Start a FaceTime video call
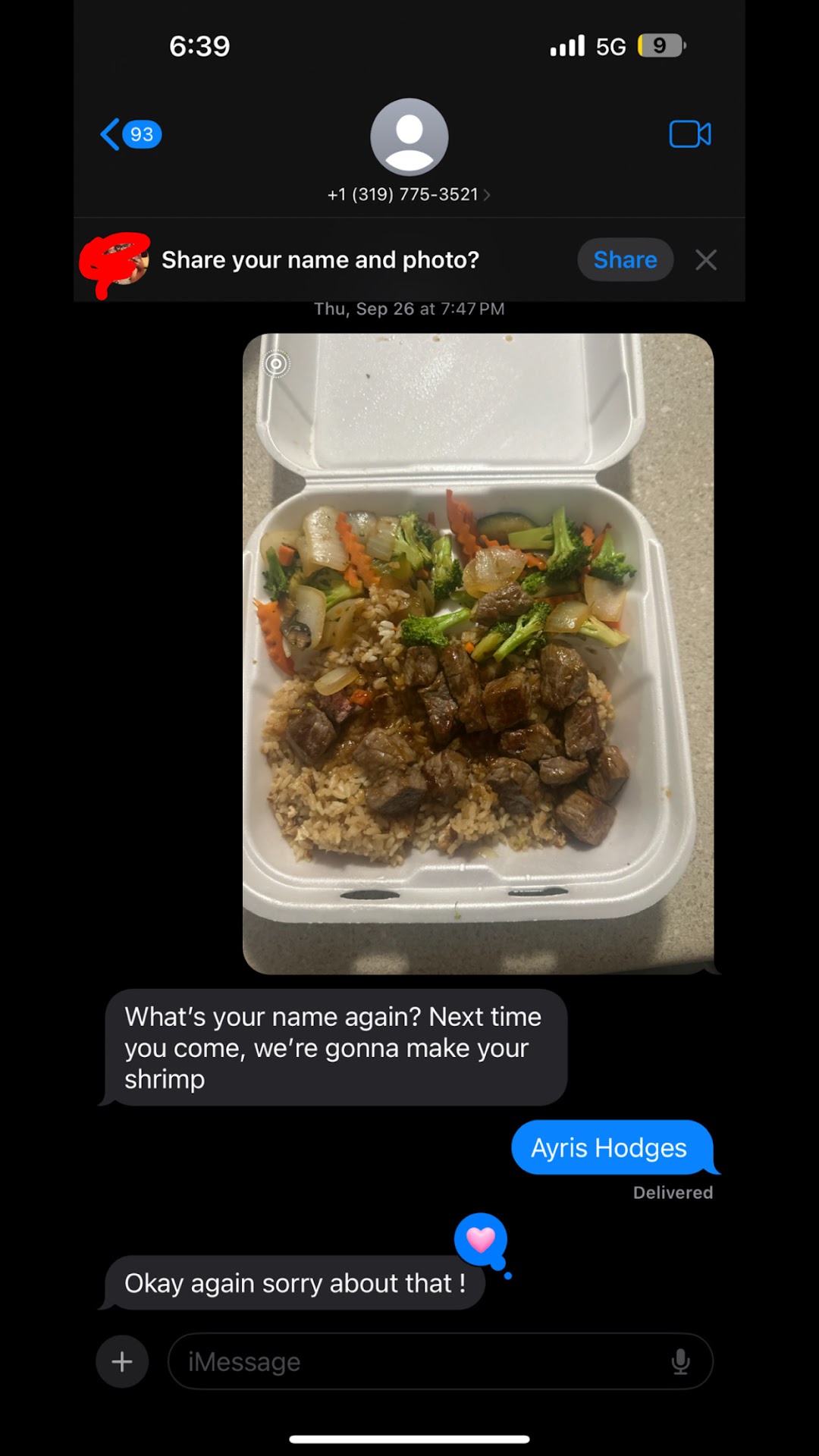Viewport: 819px width, 1456px height. point(690,135)
